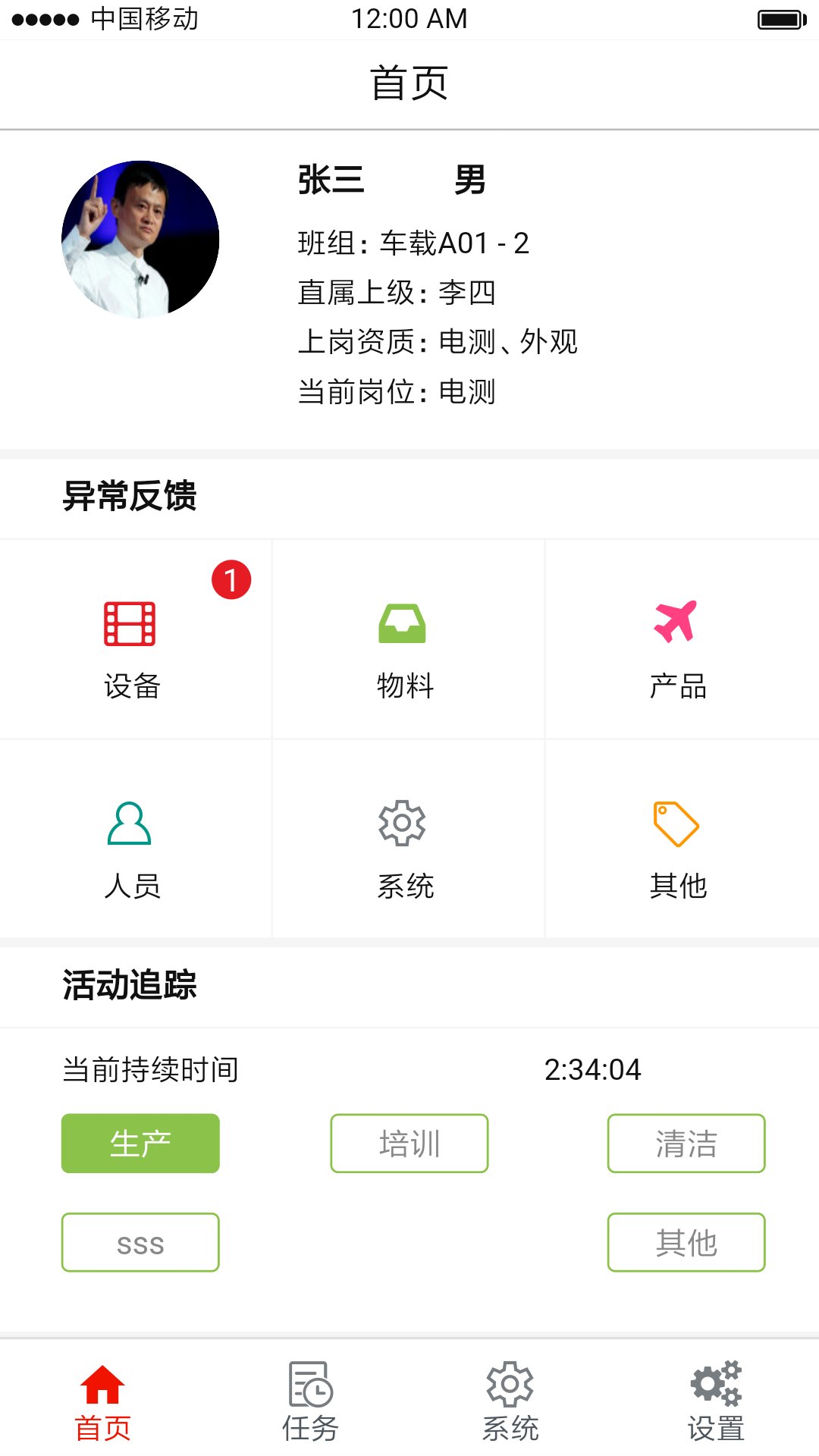
Task: Enable the 培训 training activity
Action: [409, 1143]
